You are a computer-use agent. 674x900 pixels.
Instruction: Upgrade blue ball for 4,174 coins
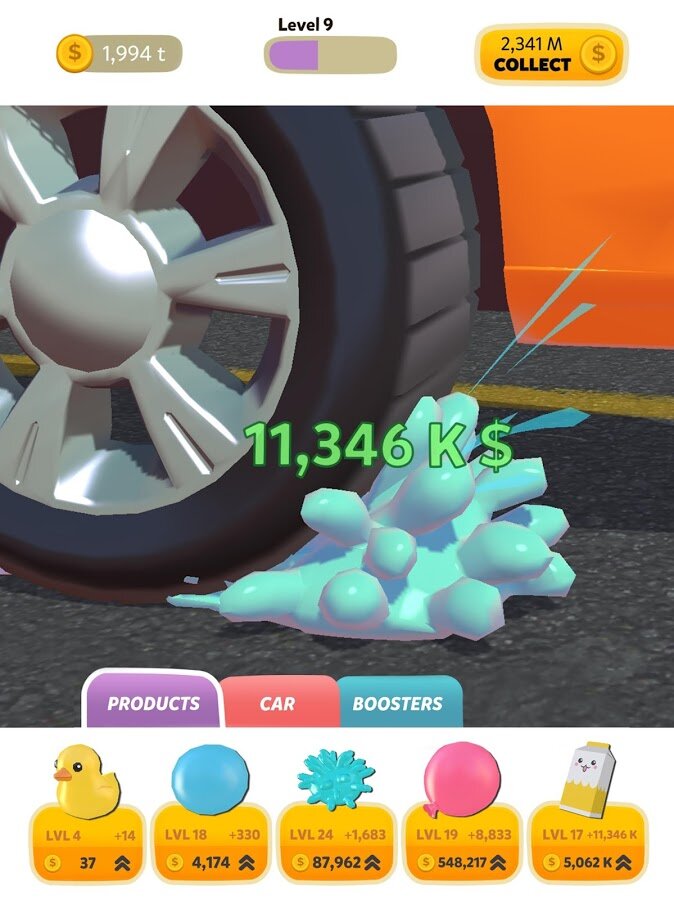click(x=212, y=861)
